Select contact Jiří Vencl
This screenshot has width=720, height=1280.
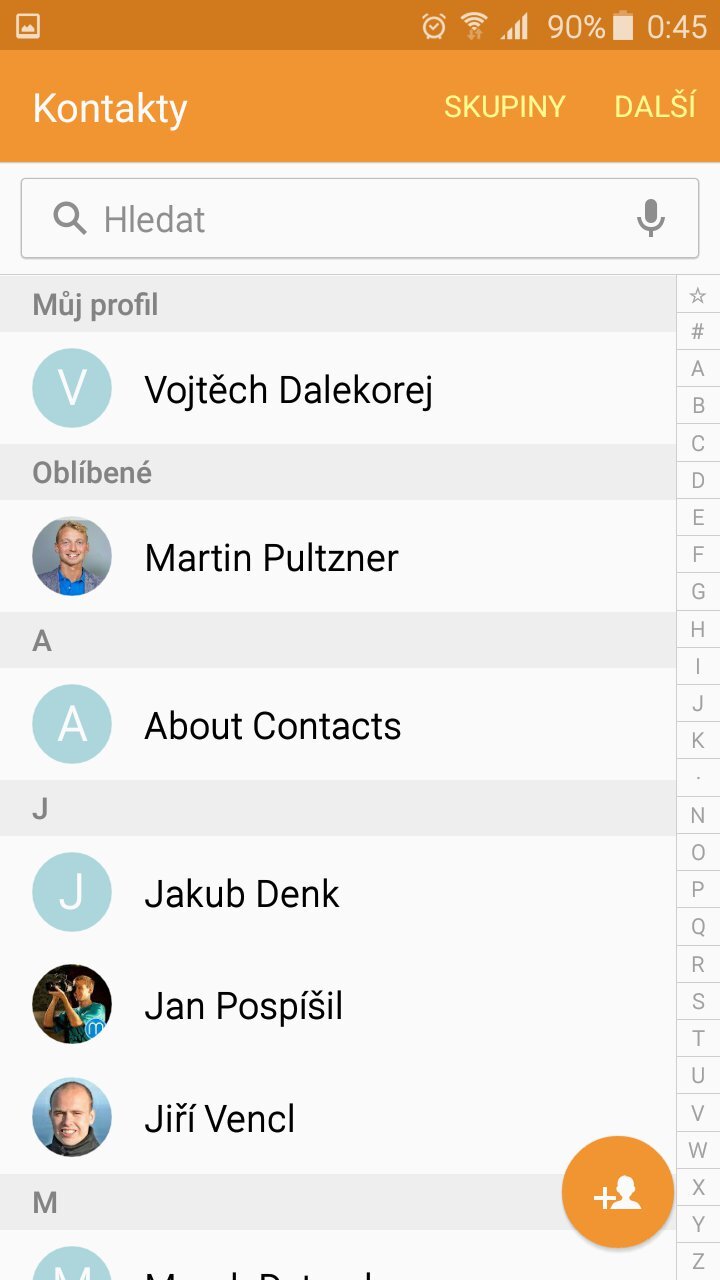[220, 1118]
